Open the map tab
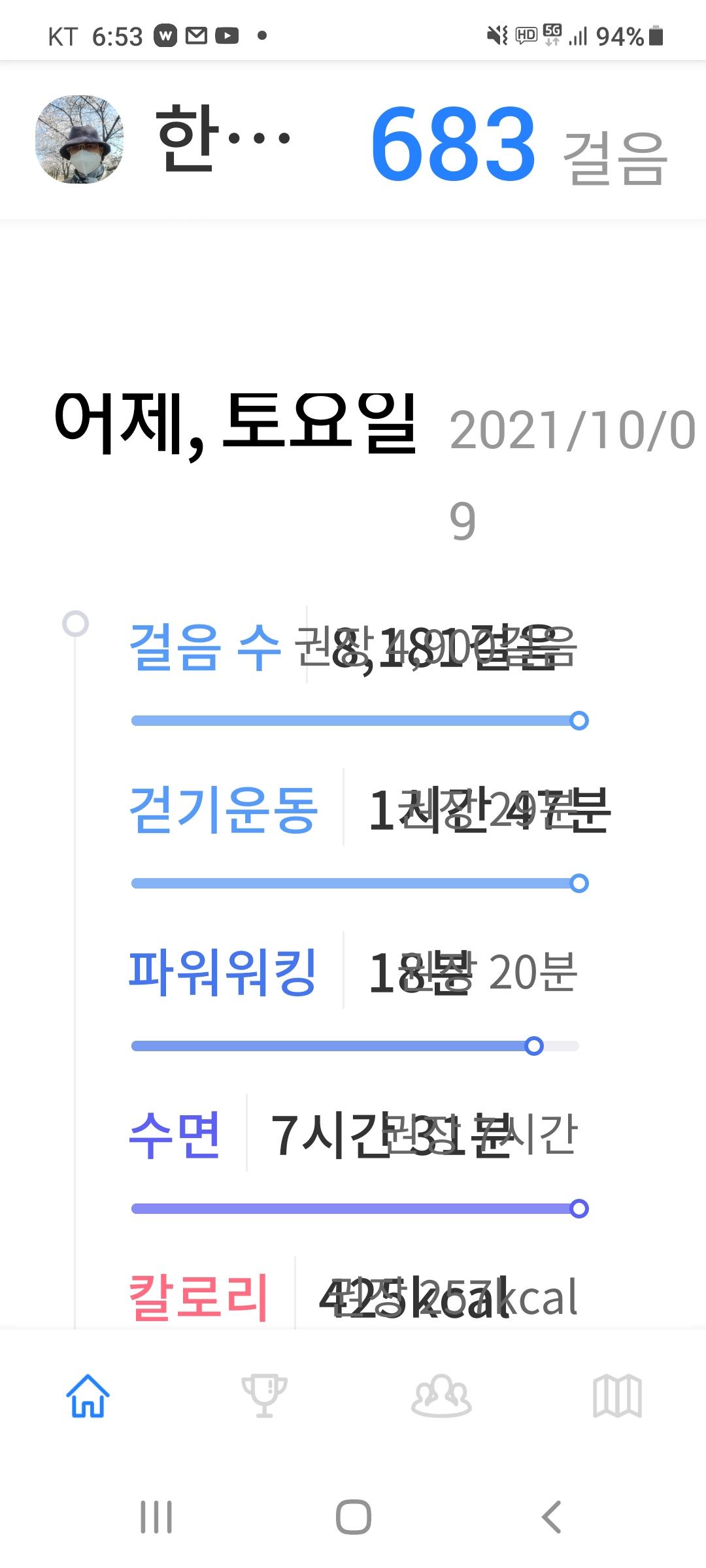This screenshot has width=706, height=1568. 617,1396
